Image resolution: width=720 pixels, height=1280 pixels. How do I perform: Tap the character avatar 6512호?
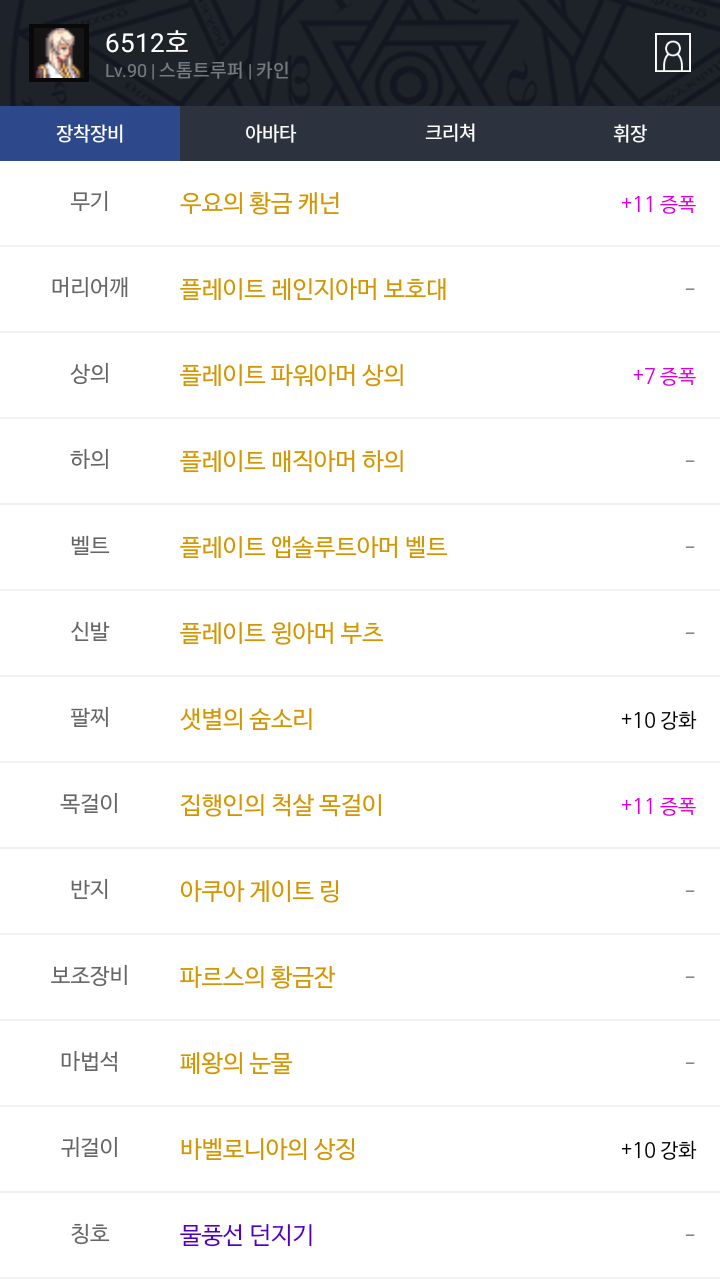point(59,53)
